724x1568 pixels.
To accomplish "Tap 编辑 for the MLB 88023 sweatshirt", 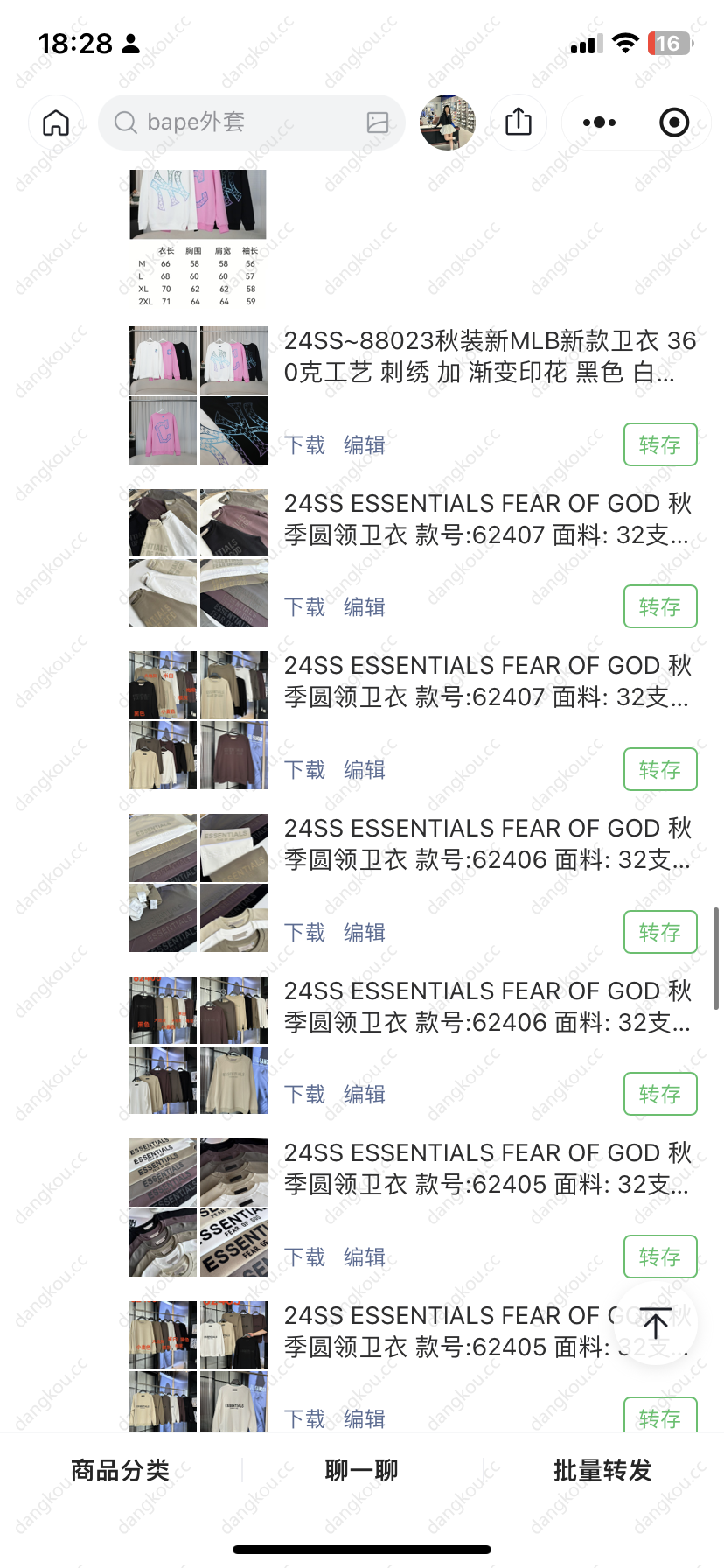I will pyautogui.click(x=365, y=445).
